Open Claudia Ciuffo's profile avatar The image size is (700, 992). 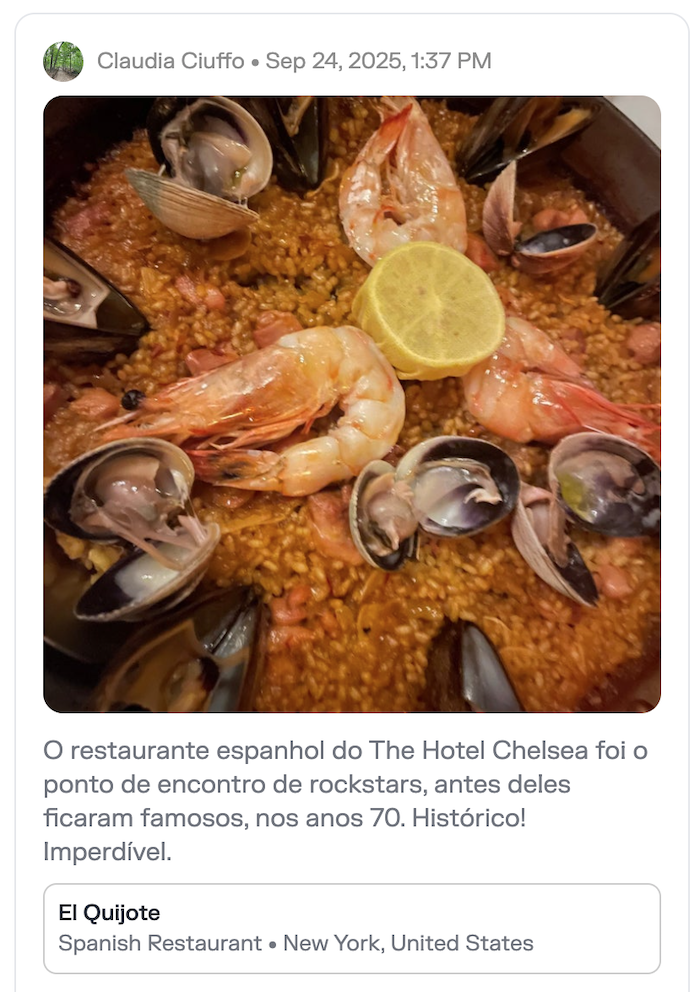[63, 61]
